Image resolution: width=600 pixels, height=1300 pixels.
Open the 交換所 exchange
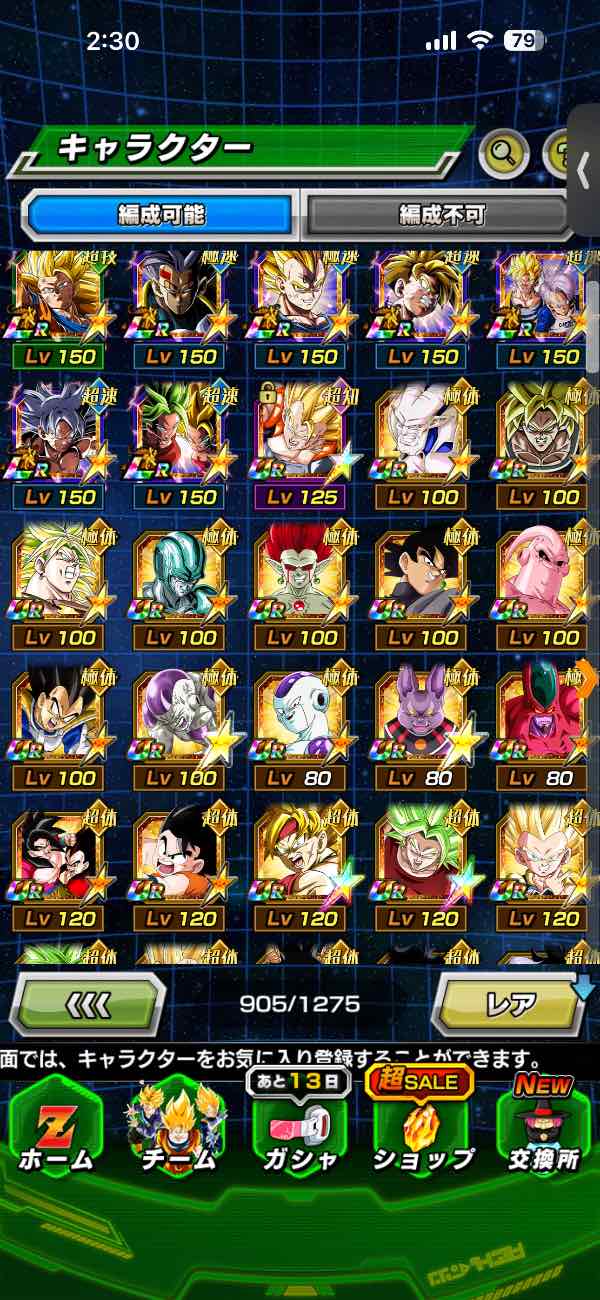click(x=544, y=1129)
